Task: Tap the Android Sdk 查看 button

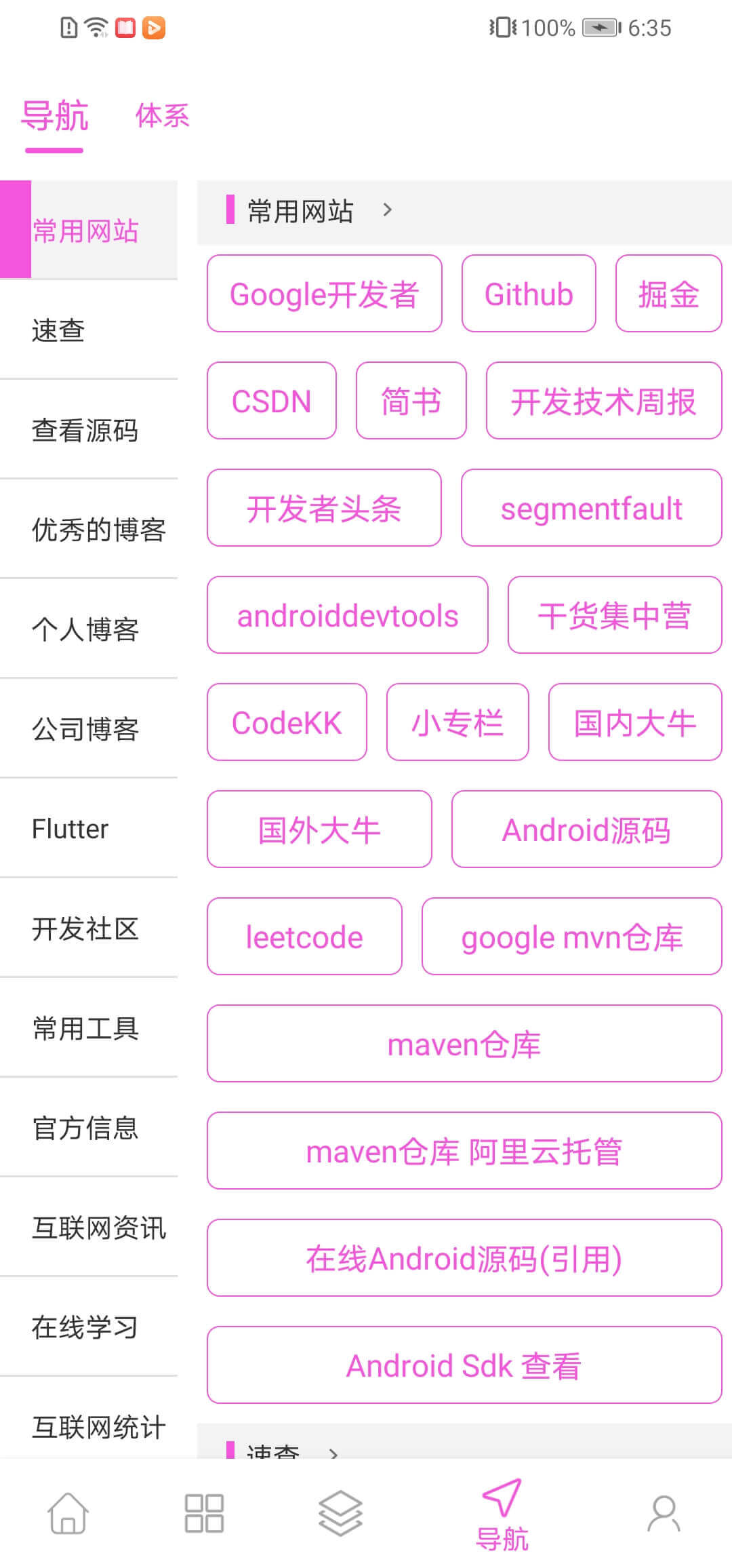Action: 464,1365
